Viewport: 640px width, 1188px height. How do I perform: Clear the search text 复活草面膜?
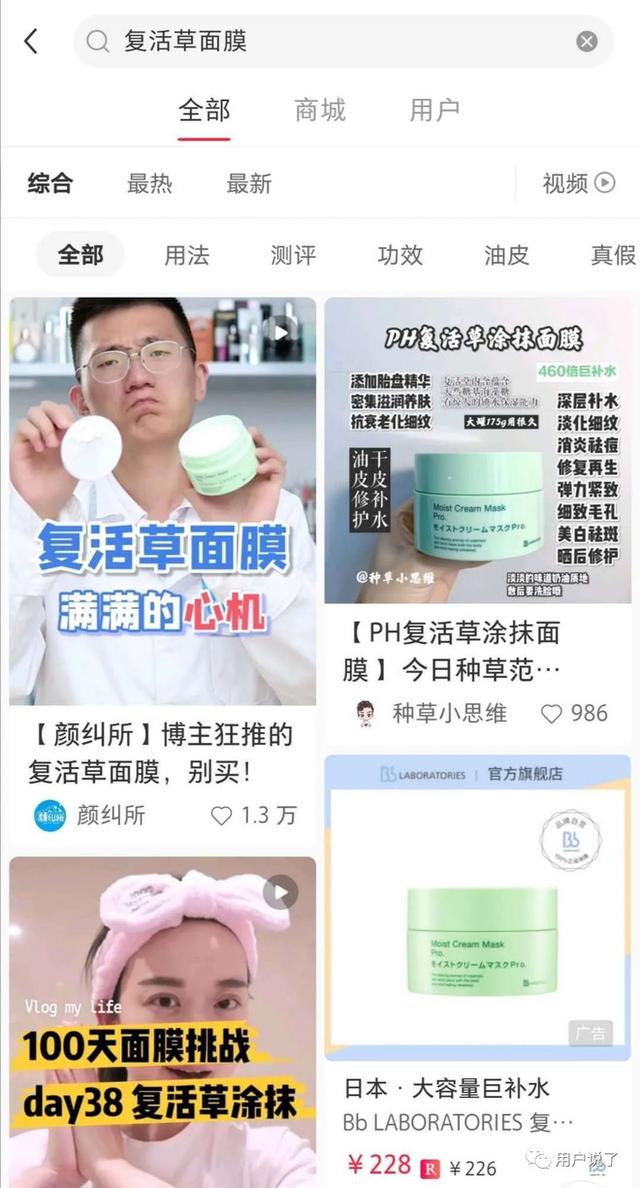(587, 41)
